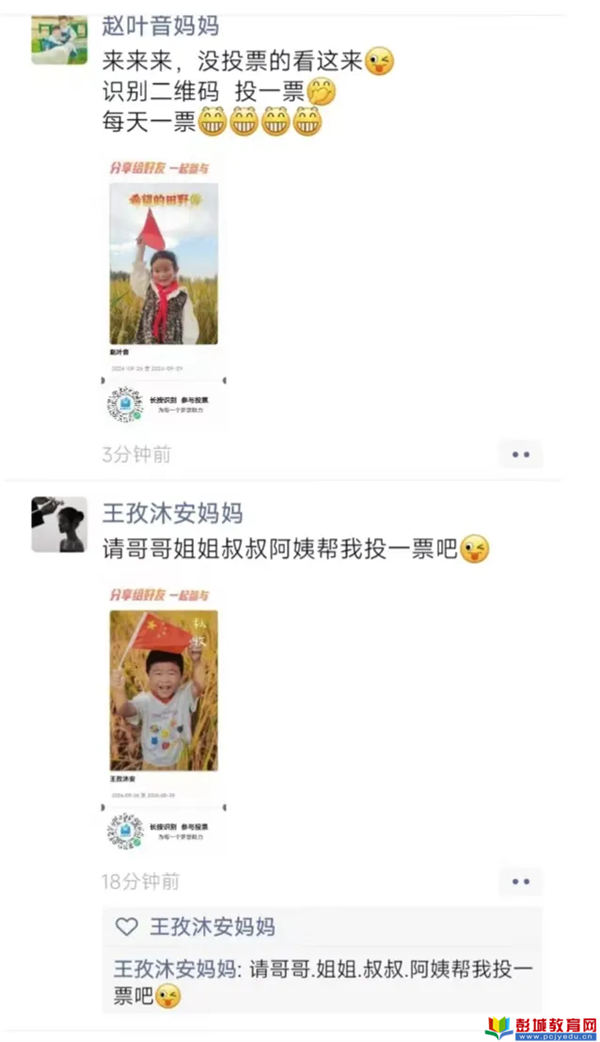Open the comment menu on the 3分钟前 post
Image resolution: width=600 pixels, height=1042 pixels.
[520, 455]
